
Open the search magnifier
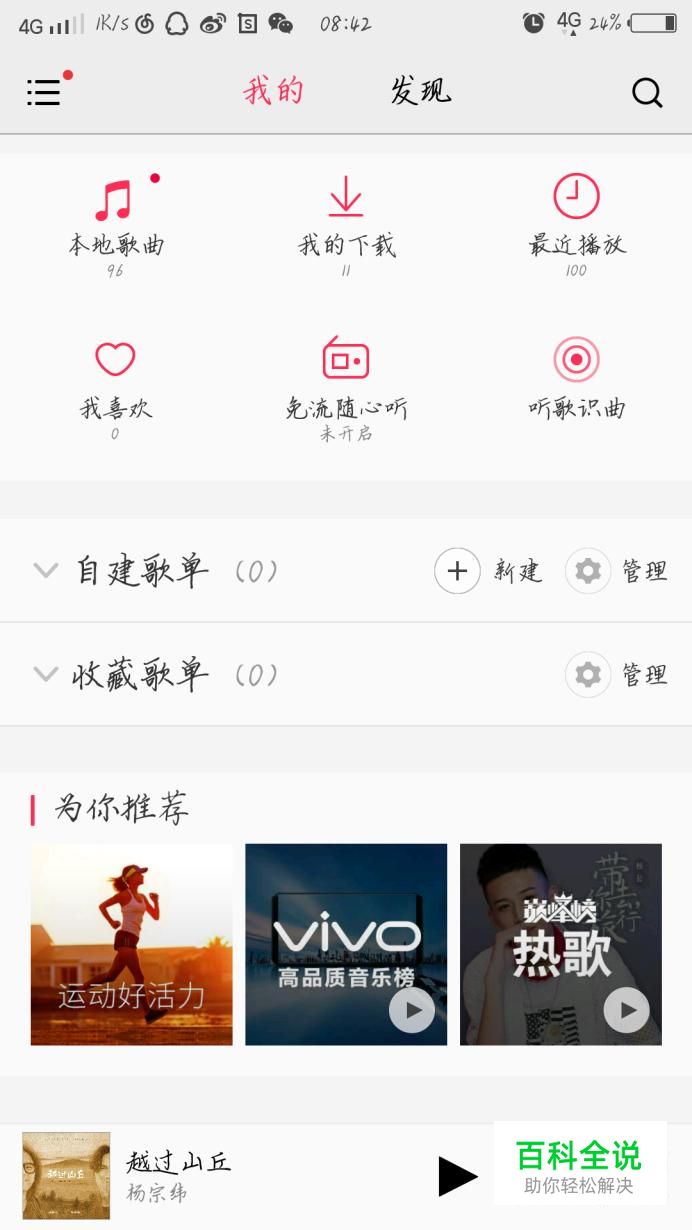647,93
